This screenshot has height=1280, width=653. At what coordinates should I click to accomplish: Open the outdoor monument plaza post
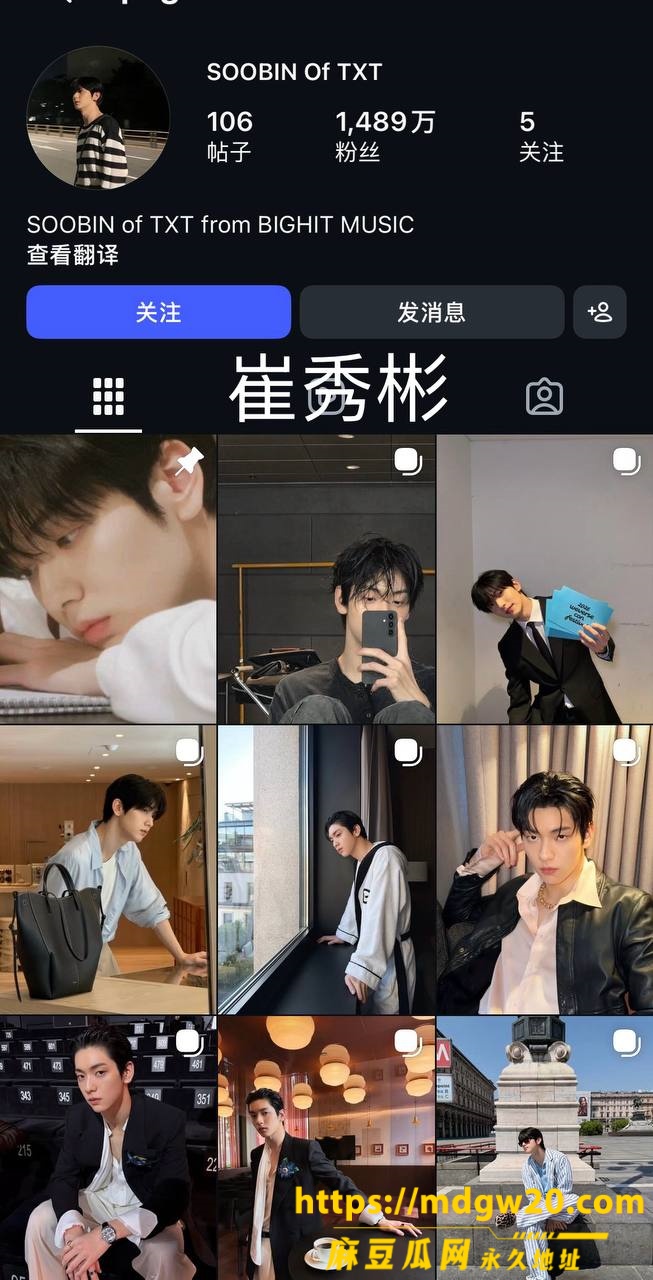(545, 1148)
